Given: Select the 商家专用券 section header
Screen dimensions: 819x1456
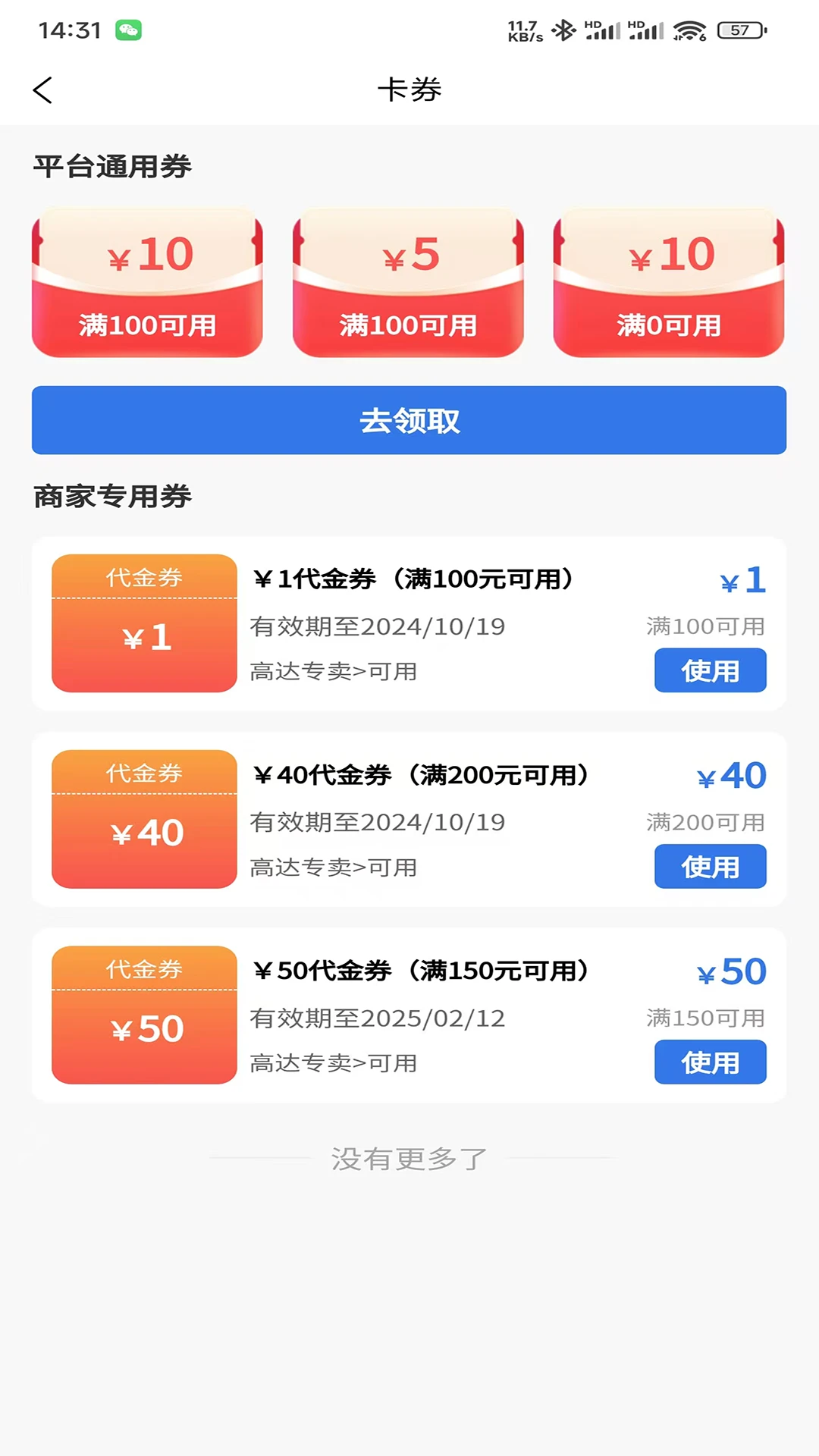Looking at the screenshot, I should (112, 497).
